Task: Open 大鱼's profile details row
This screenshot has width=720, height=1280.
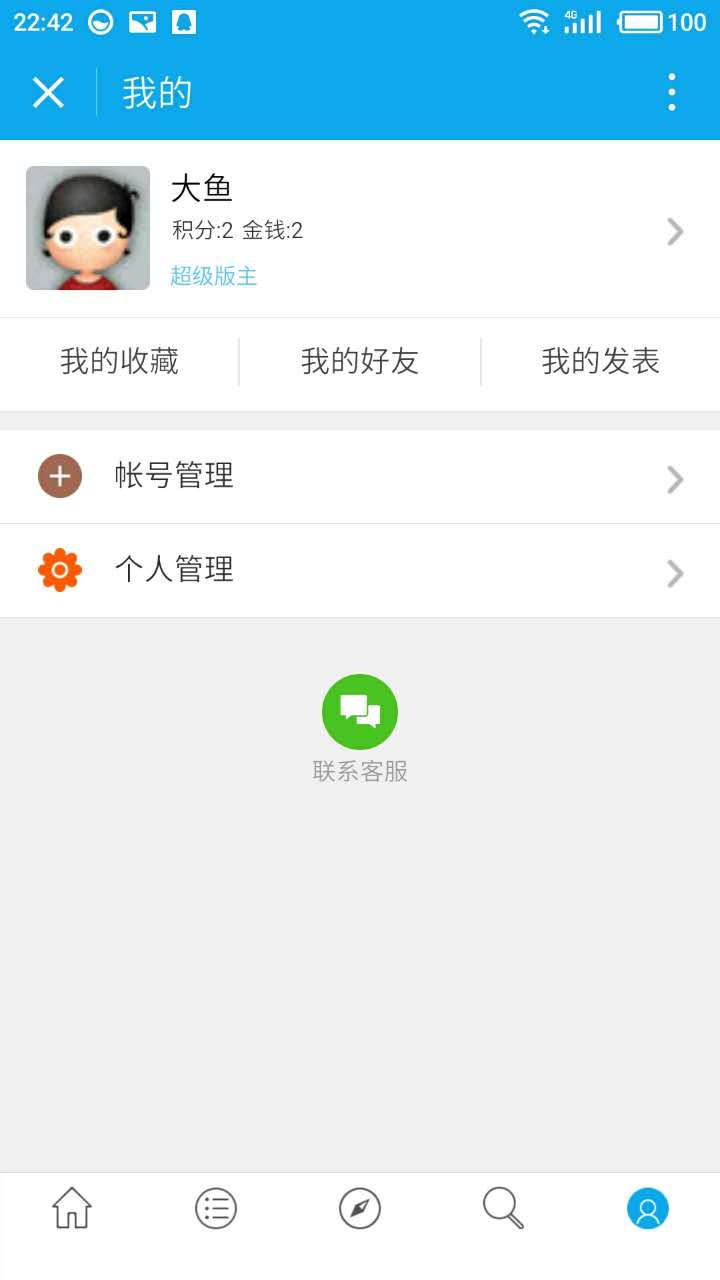Action: (360, 229)
